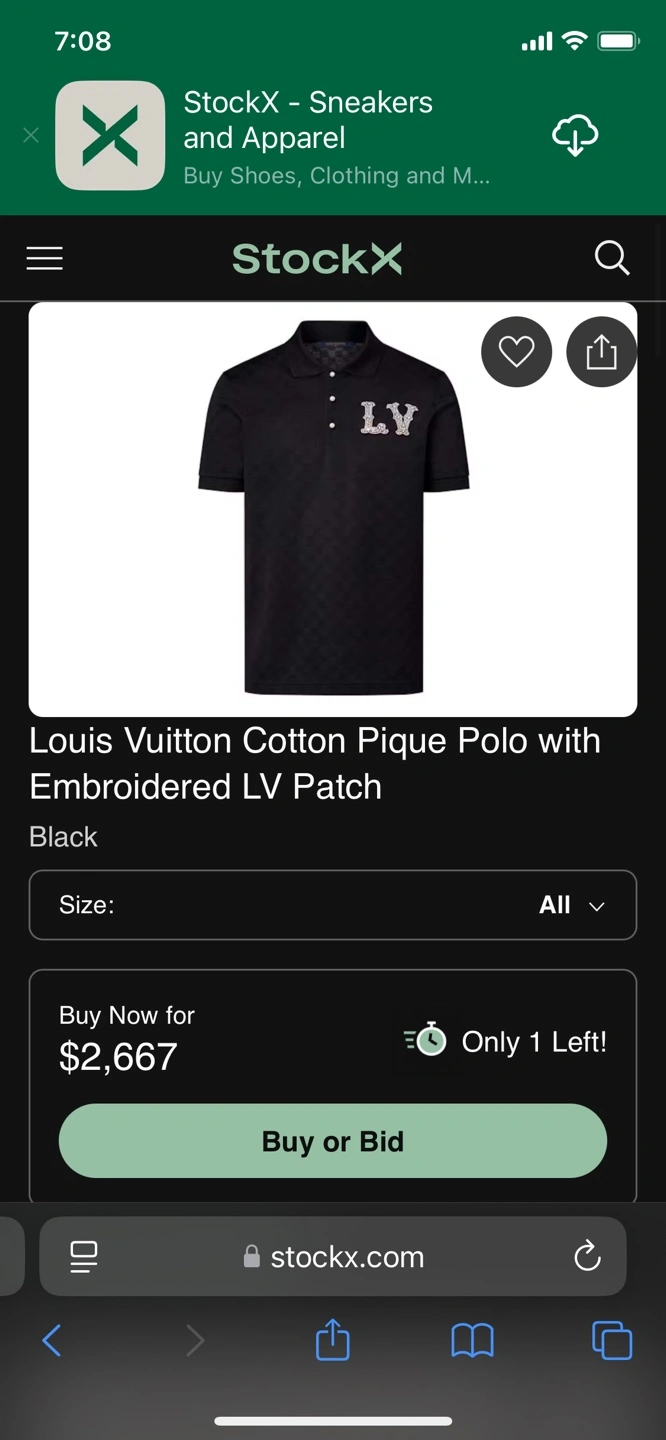Open the Louis Vuitton polo product image
Viewport: 666px width, 1440px height.
(333, 510)
